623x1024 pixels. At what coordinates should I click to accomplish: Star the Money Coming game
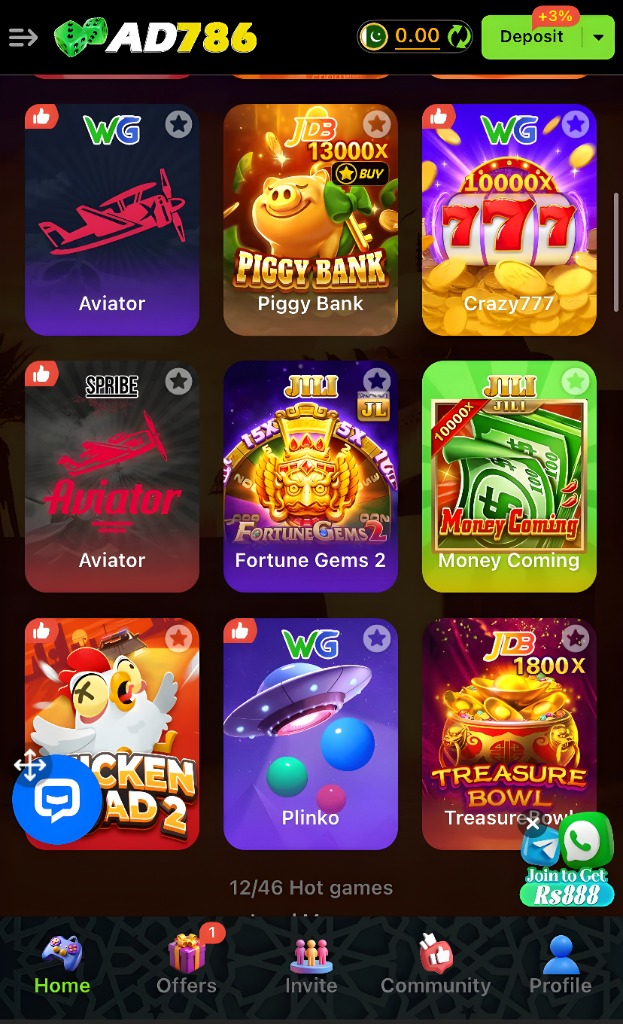(574, 381)
